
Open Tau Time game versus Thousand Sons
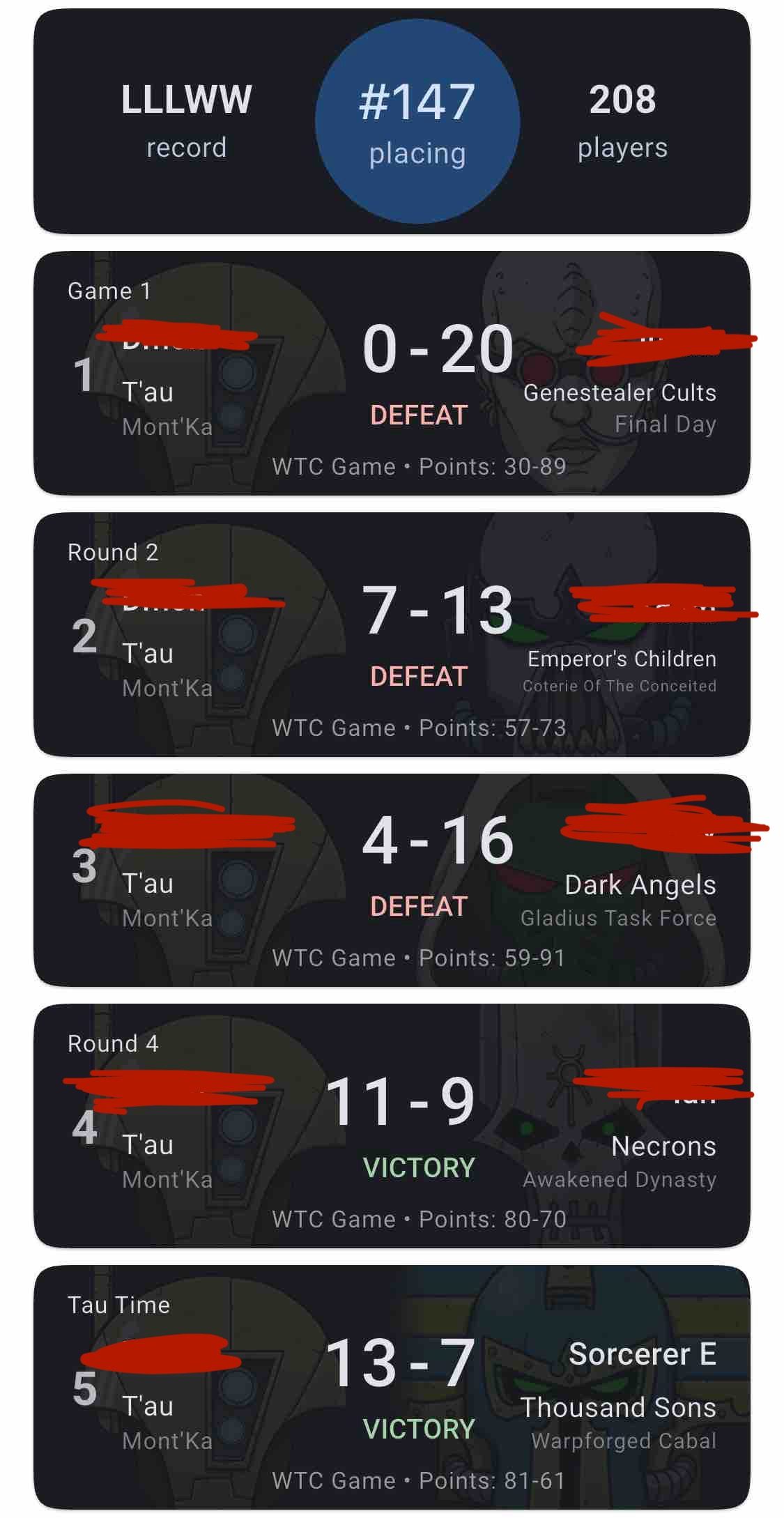[392, 1387]
